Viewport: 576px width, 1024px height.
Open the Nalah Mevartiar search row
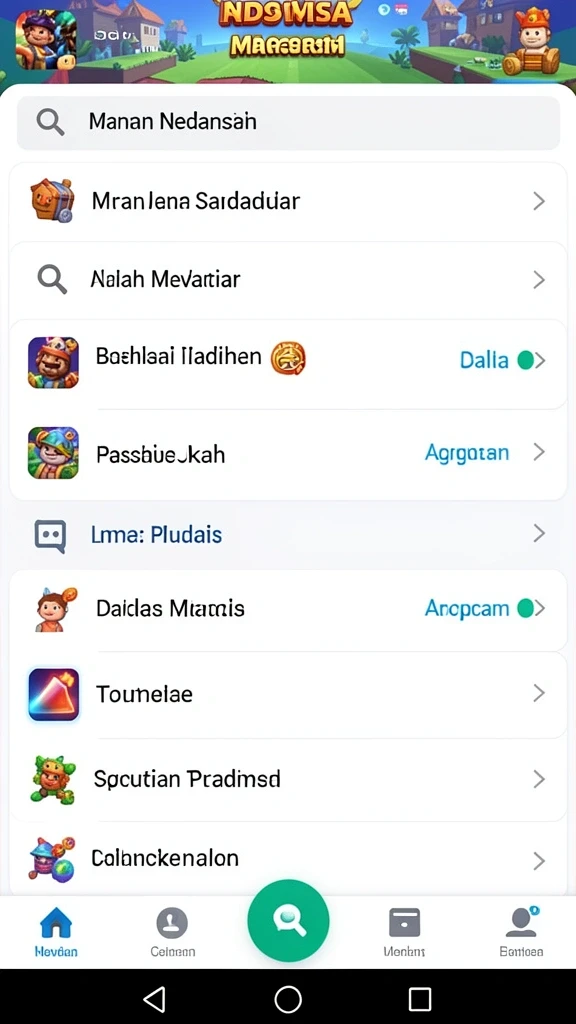tap(288, 280)
